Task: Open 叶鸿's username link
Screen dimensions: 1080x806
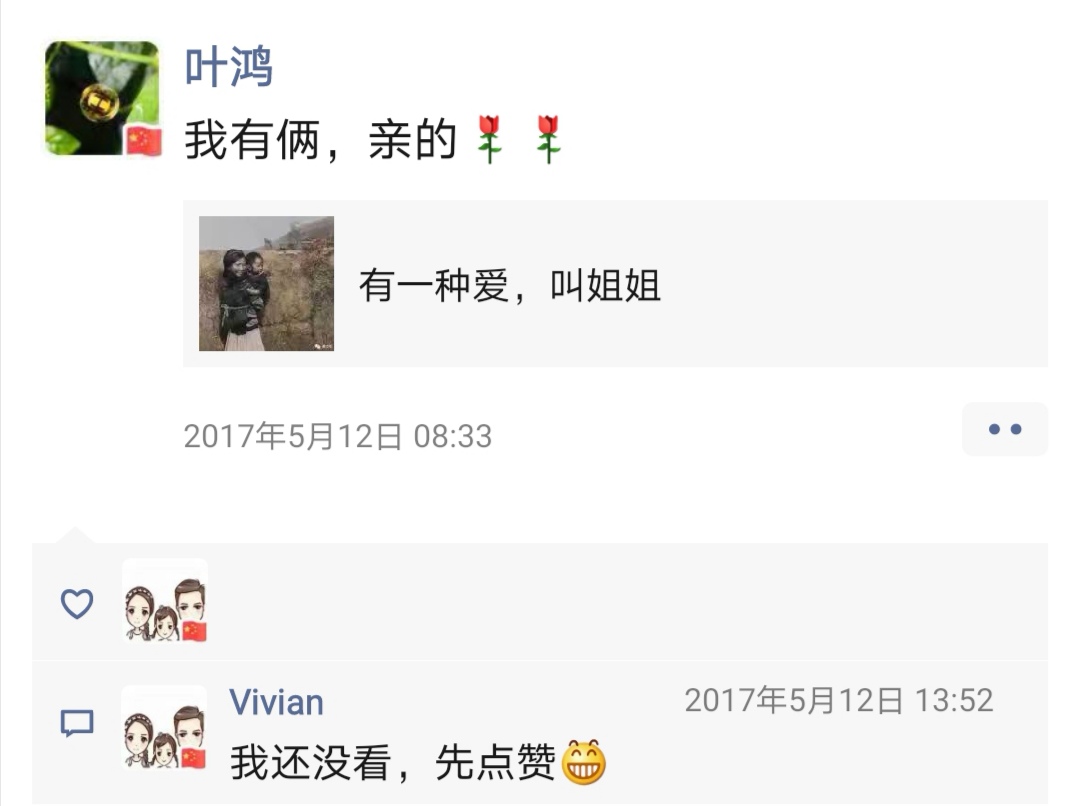Action: coord(229,68)
